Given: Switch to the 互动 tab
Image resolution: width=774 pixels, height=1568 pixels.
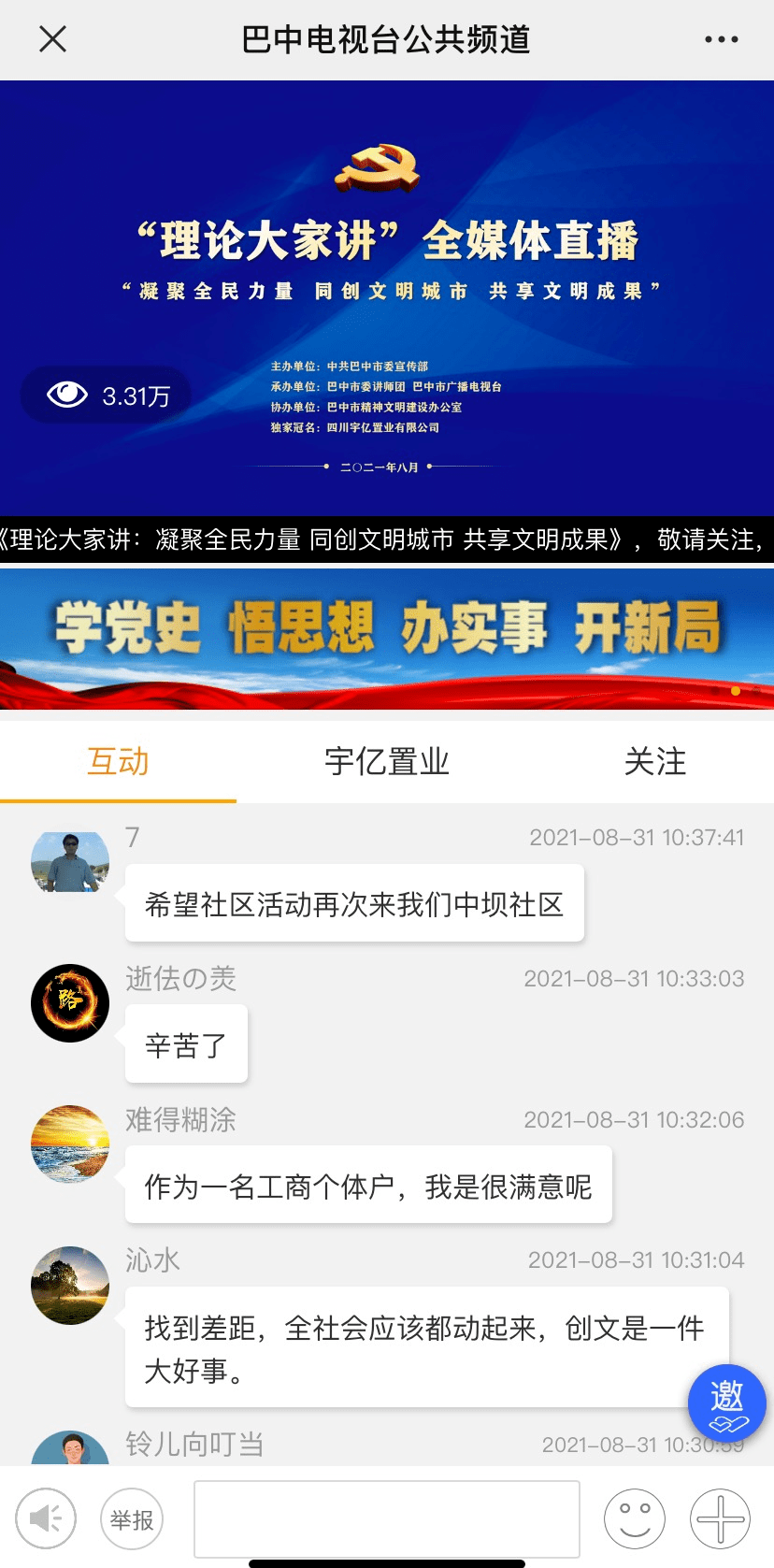Looking at the screenshot, I should pyautogui.click(x=118, y=761).
